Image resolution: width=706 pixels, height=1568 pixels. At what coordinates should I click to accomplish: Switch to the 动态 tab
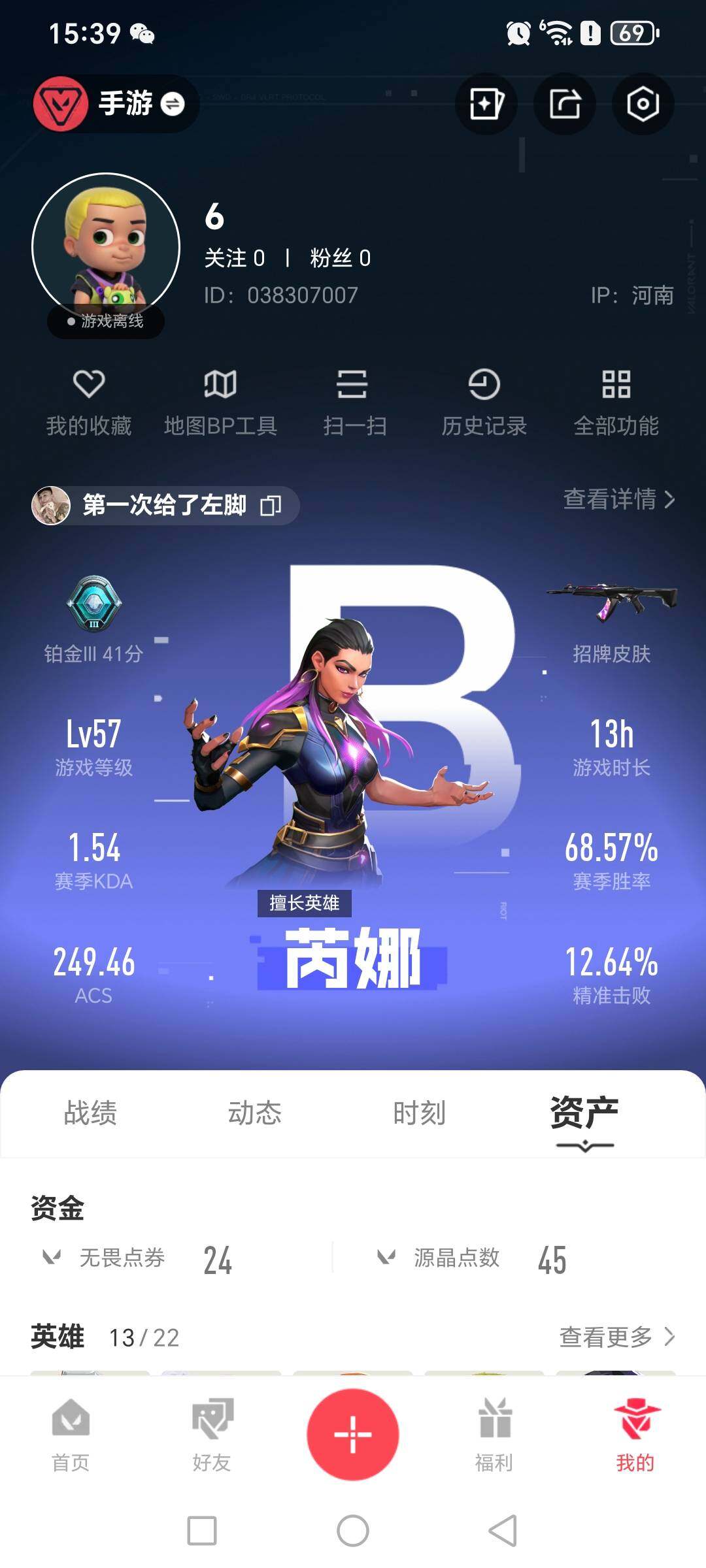(255, 1113)
